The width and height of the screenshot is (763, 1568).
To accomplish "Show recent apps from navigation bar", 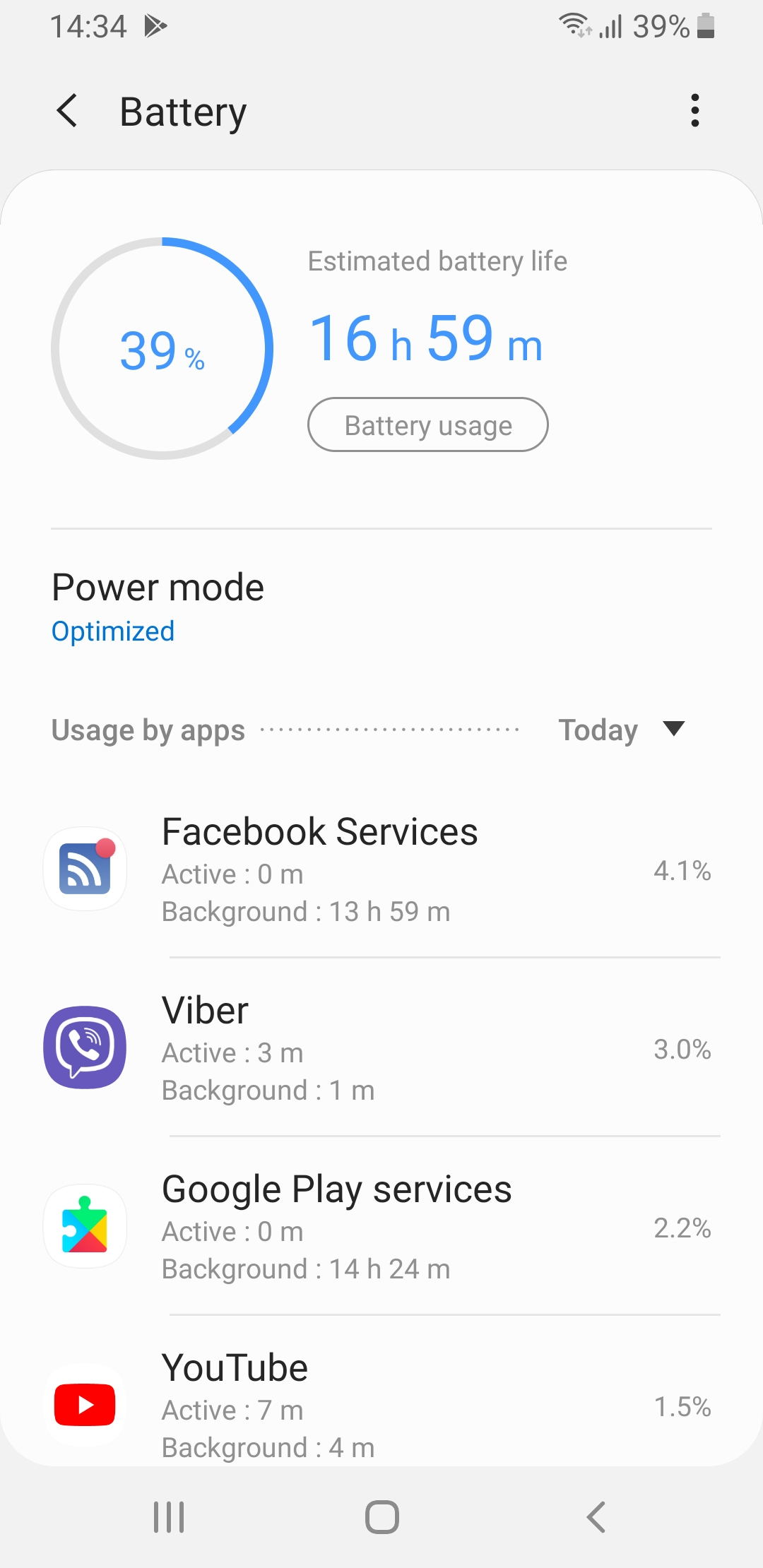I will [169, 1516].
